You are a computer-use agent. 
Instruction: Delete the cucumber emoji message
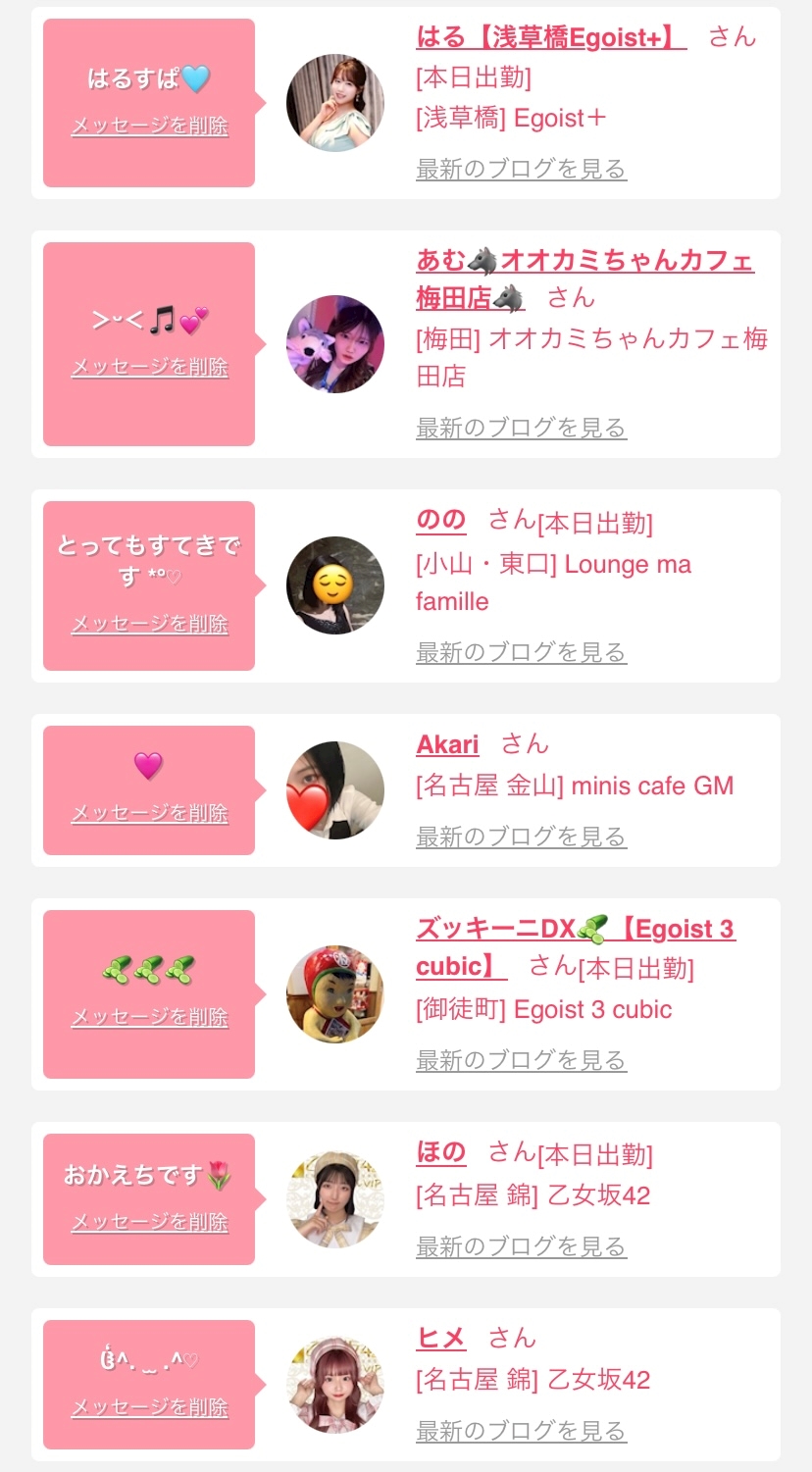(x=149, y=1018)
